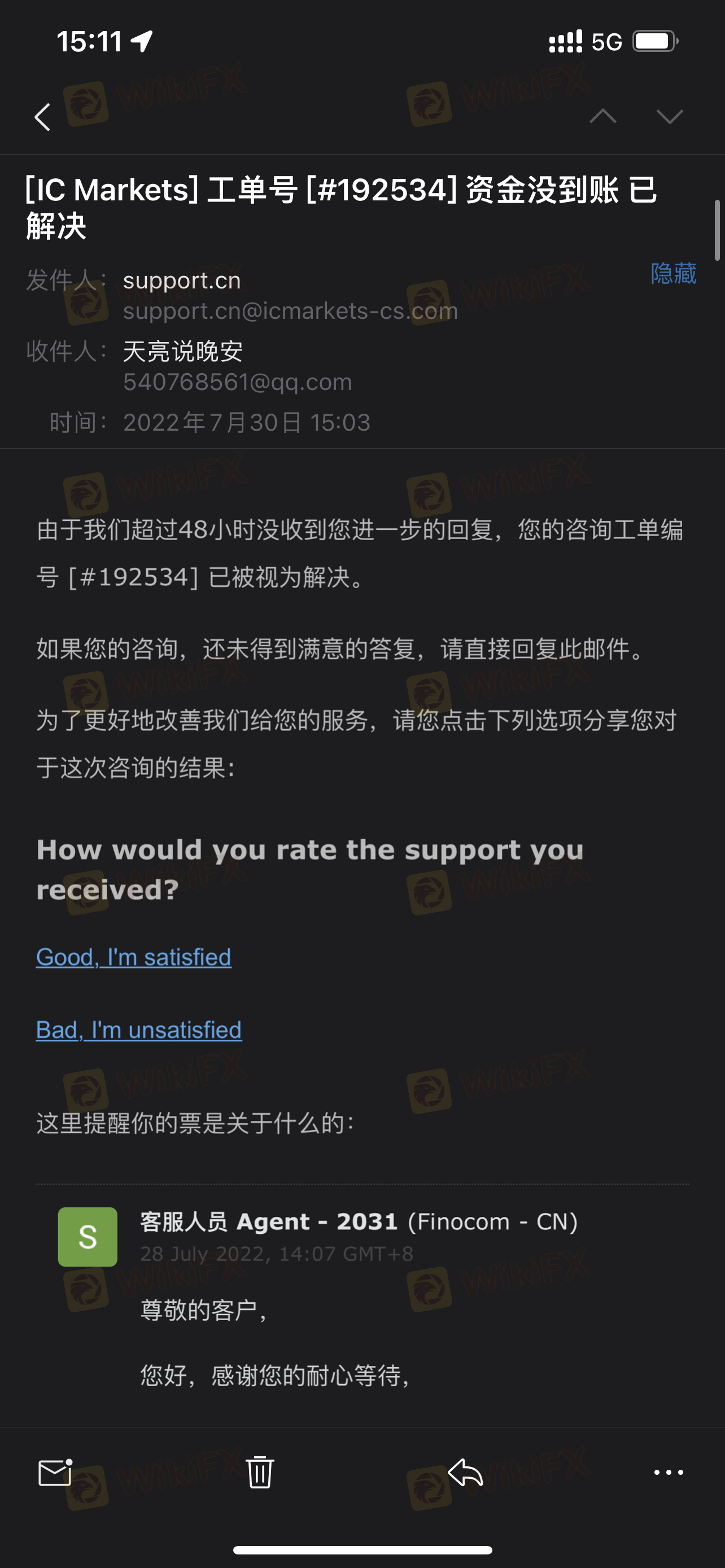Tap sender address support.cn@icmarkets-cs.com
Viewport: 725px width, 1568px height.
click(x=290, y=311)
